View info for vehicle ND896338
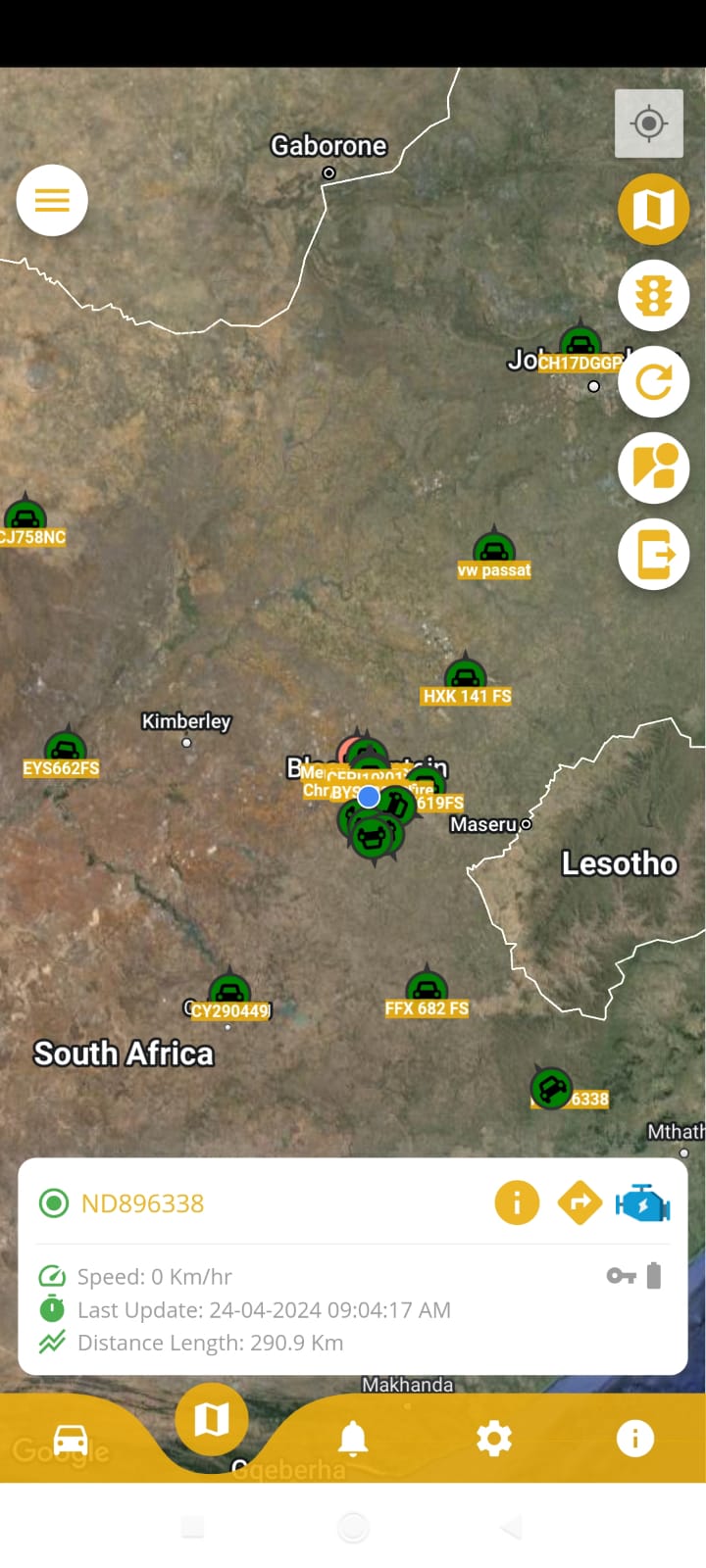Viewport: 706px width, 1568px height. tap(517, 1202)
